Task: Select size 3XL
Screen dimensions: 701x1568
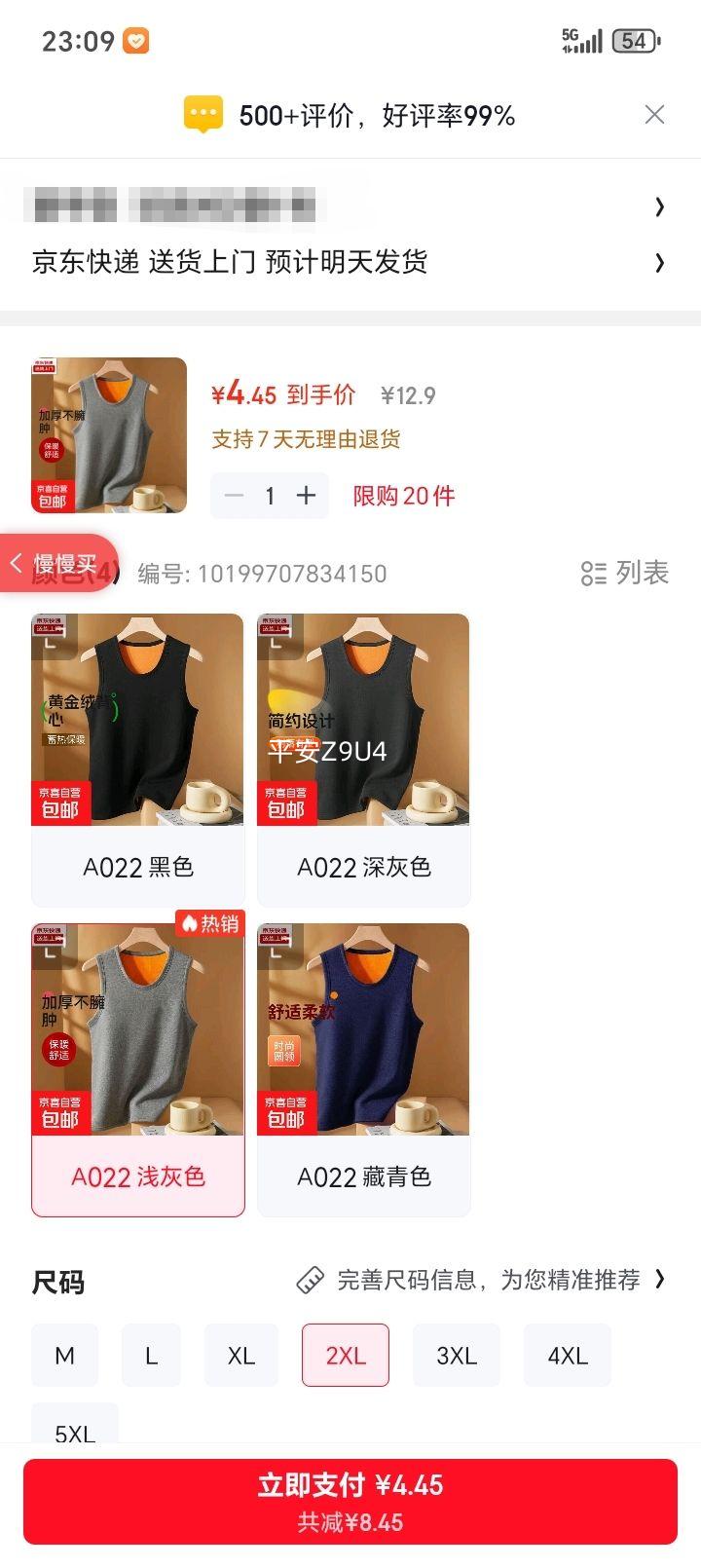Action: 456,1356
